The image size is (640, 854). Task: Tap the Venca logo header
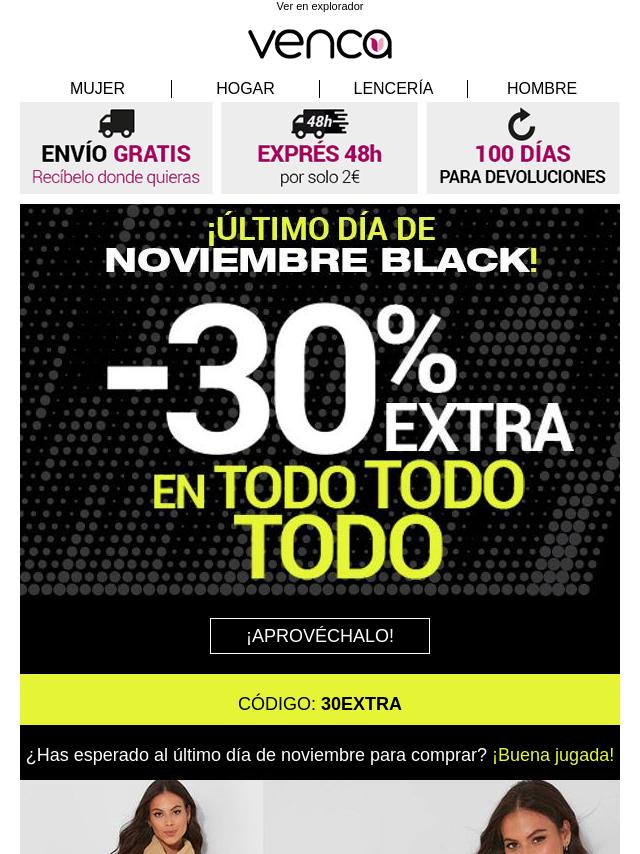tap(320, 44)
